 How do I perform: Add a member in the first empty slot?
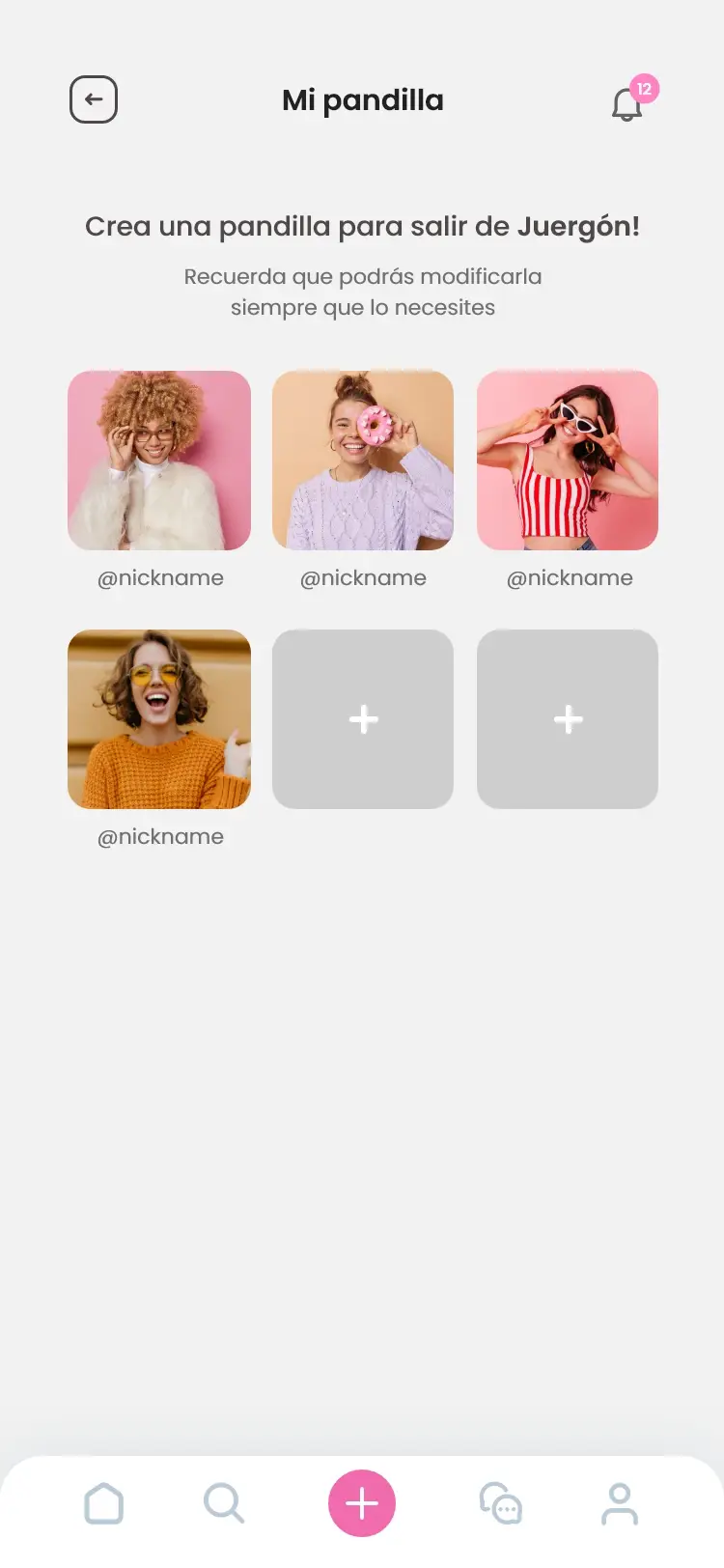[363, 719]
